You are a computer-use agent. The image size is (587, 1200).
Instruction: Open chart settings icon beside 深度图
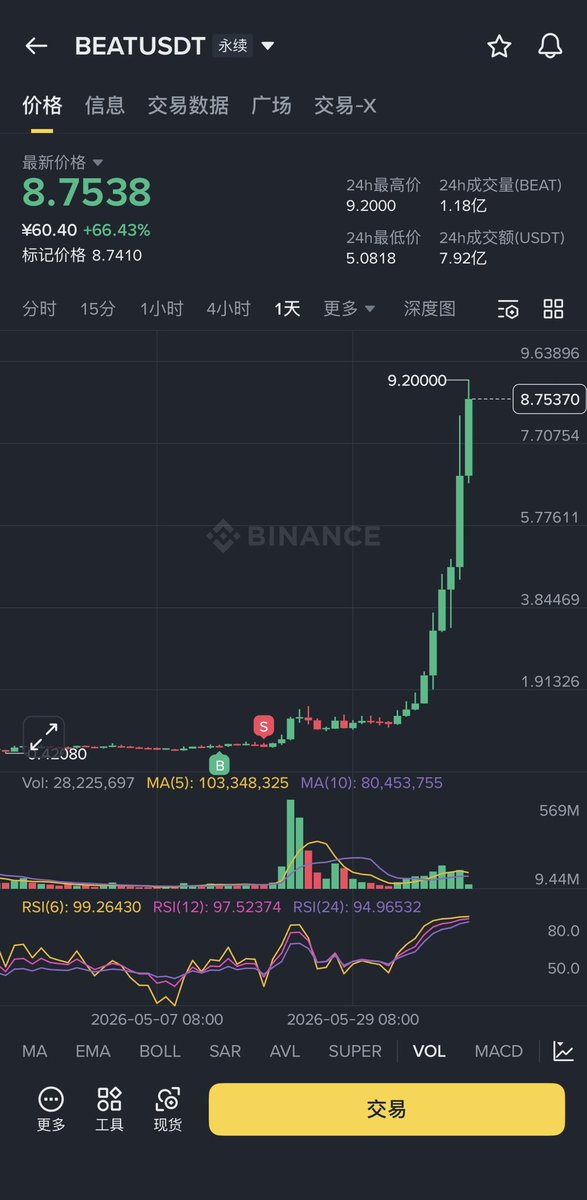tap(508, 309)
